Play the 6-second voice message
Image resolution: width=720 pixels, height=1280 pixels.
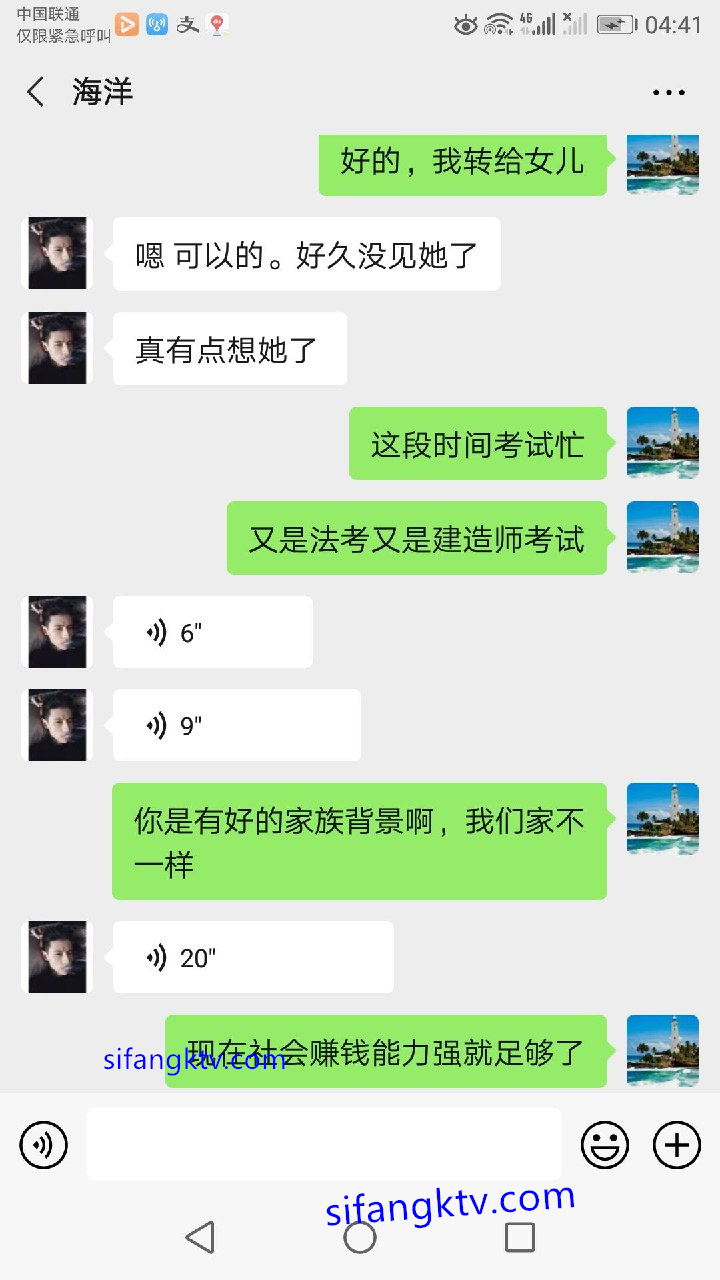tap(212, 632)
